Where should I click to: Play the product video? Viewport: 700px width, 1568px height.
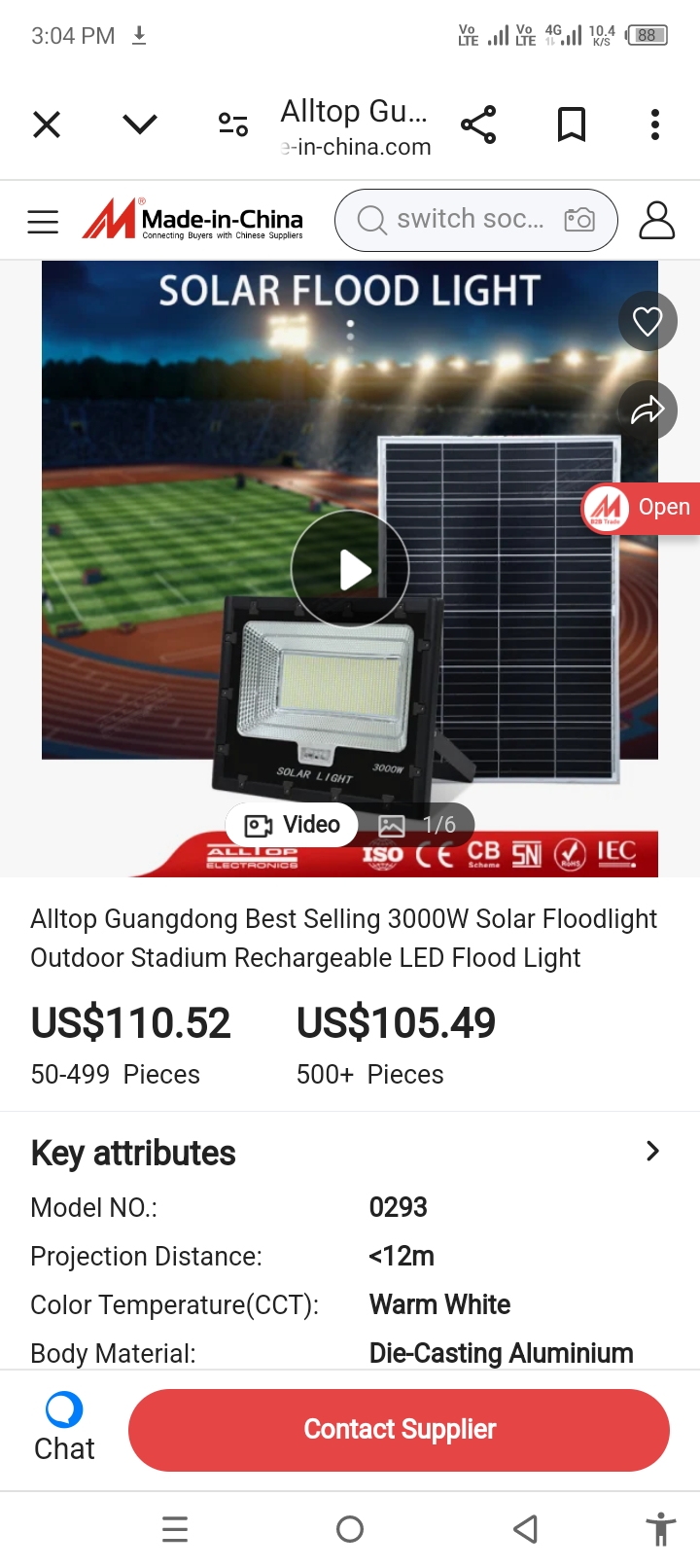(x=350, y=569)
